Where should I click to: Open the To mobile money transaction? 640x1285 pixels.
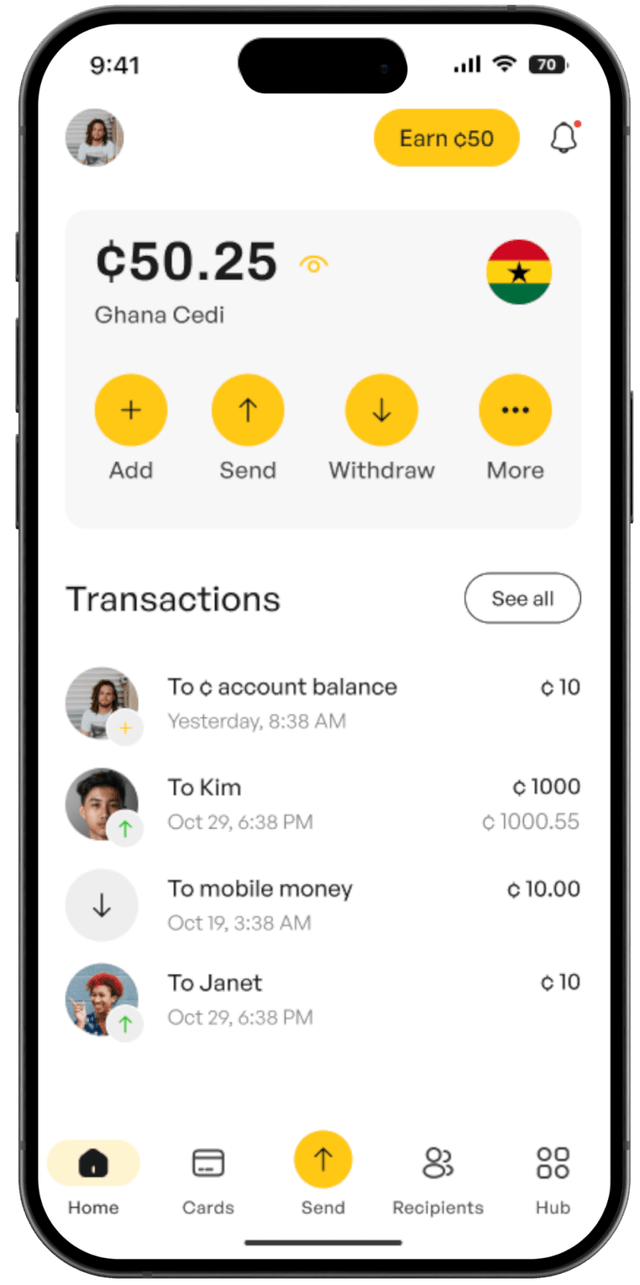point(322,904)
